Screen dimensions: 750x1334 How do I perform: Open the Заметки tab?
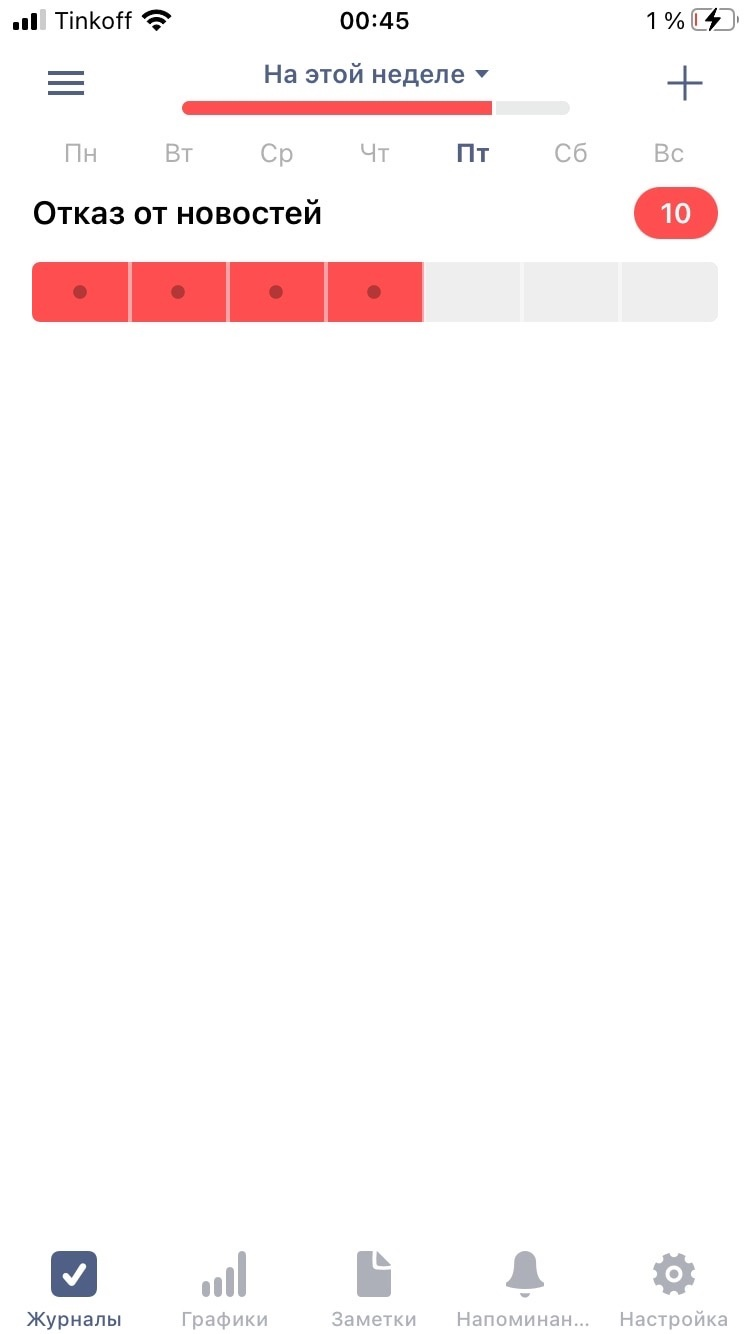(374, 1289)
